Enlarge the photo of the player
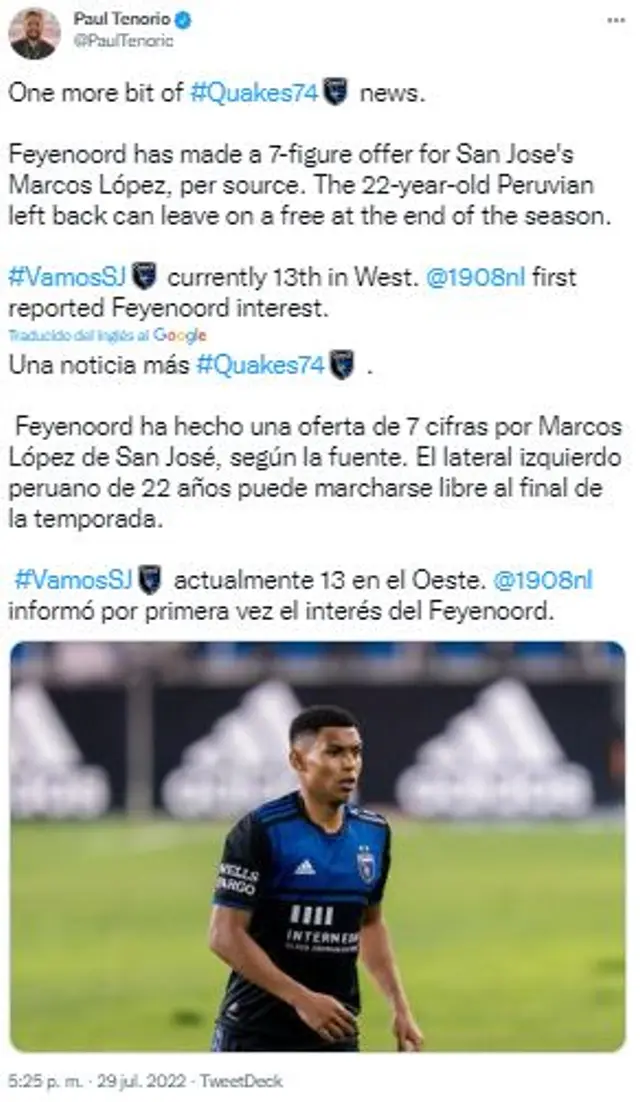The height and width of the screenshot is (1102, 640). [318, 846]
